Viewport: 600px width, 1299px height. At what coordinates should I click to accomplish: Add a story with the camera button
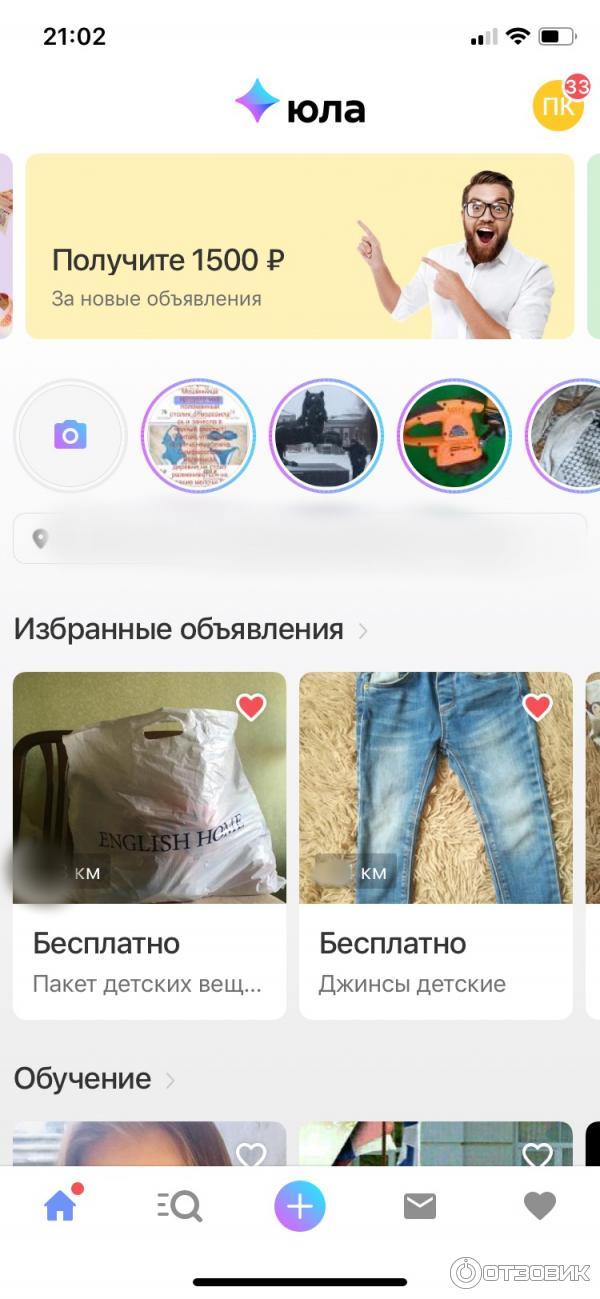tap(70, 435)
